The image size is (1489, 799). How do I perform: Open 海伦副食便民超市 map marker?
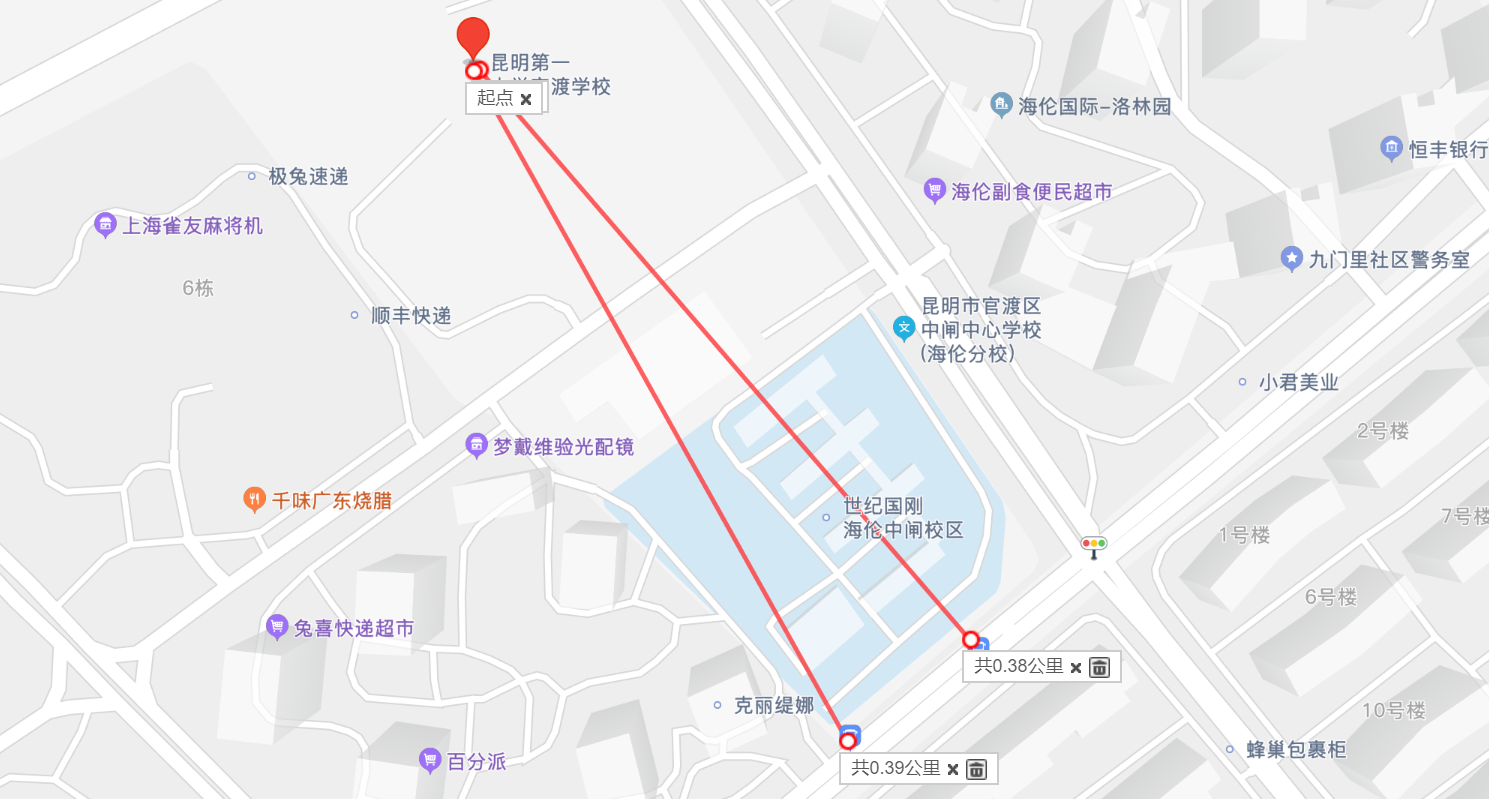(x=935, y=191)
